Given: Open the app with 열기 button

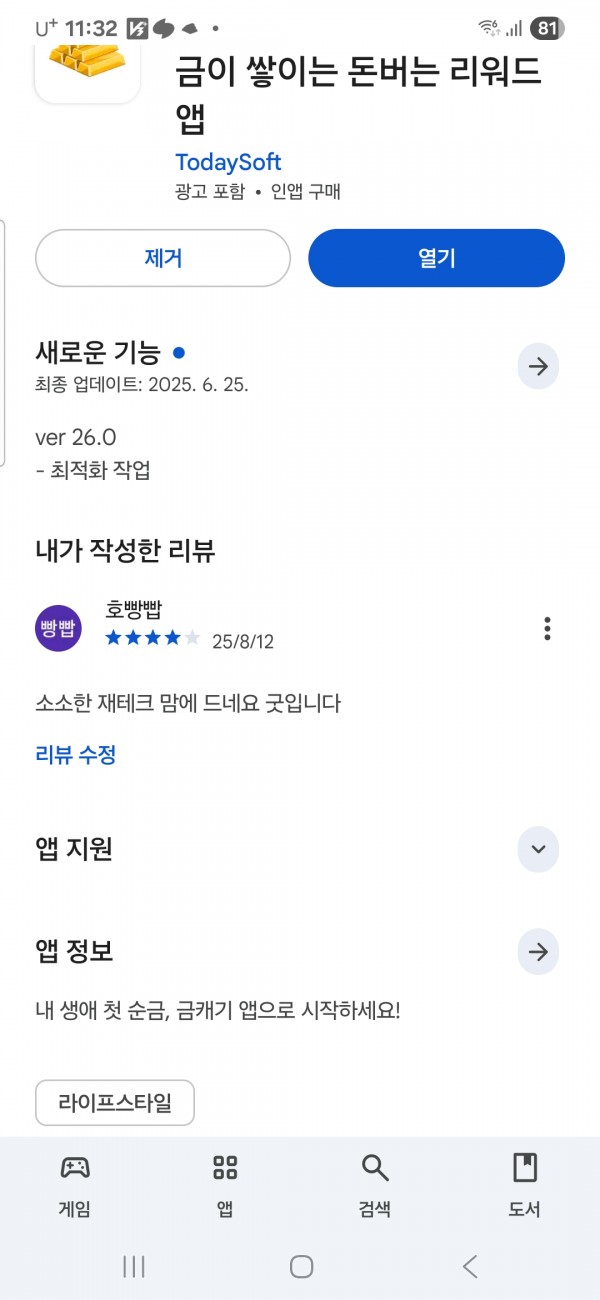Looking at the screenshot, I should pyautogui.click(x=436, y=258).
